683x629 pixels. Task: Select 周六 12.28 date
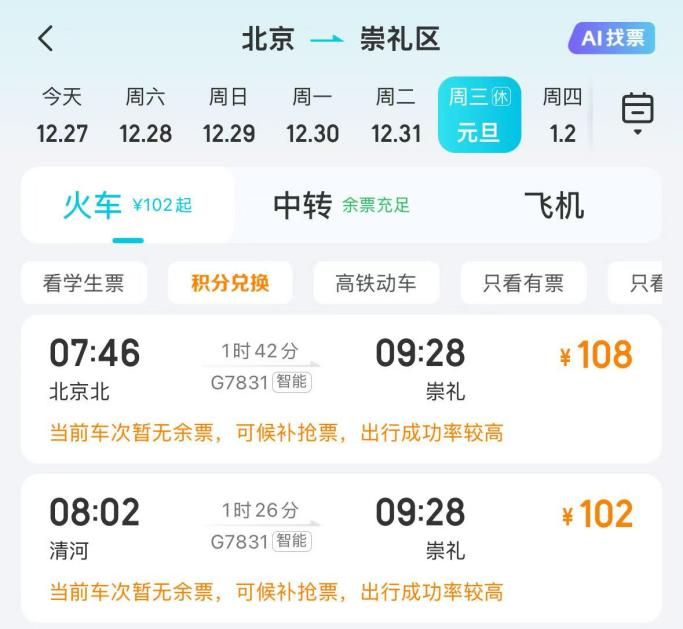146,115
